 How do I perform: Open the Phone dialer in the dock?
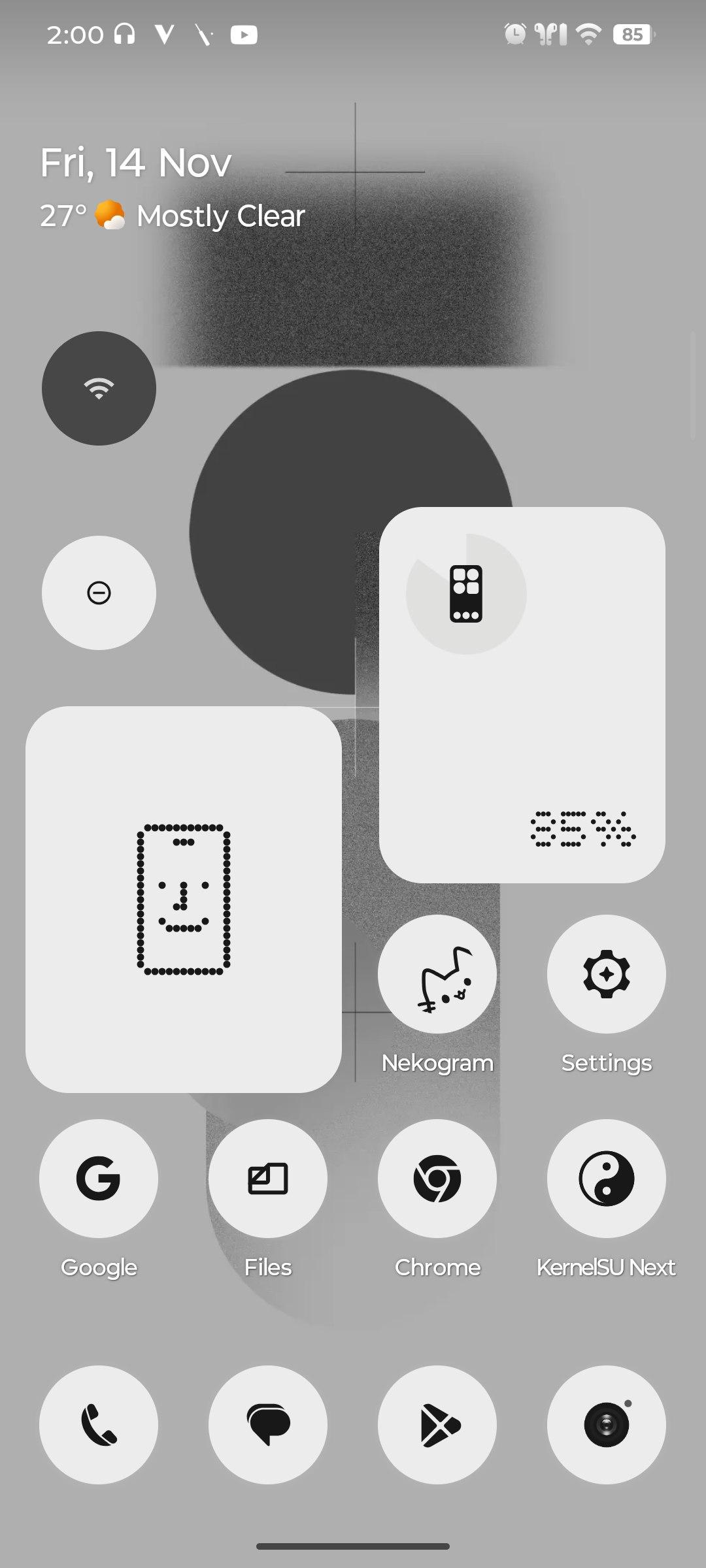tap(99, 1424)
